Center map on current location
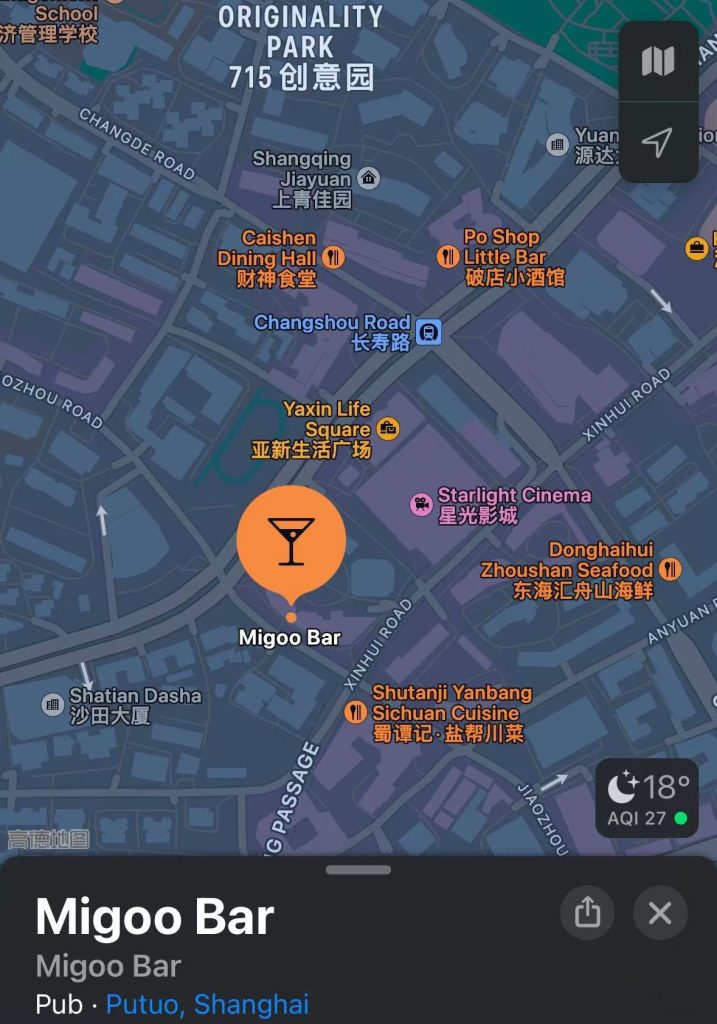 click(x=657, y=142)
